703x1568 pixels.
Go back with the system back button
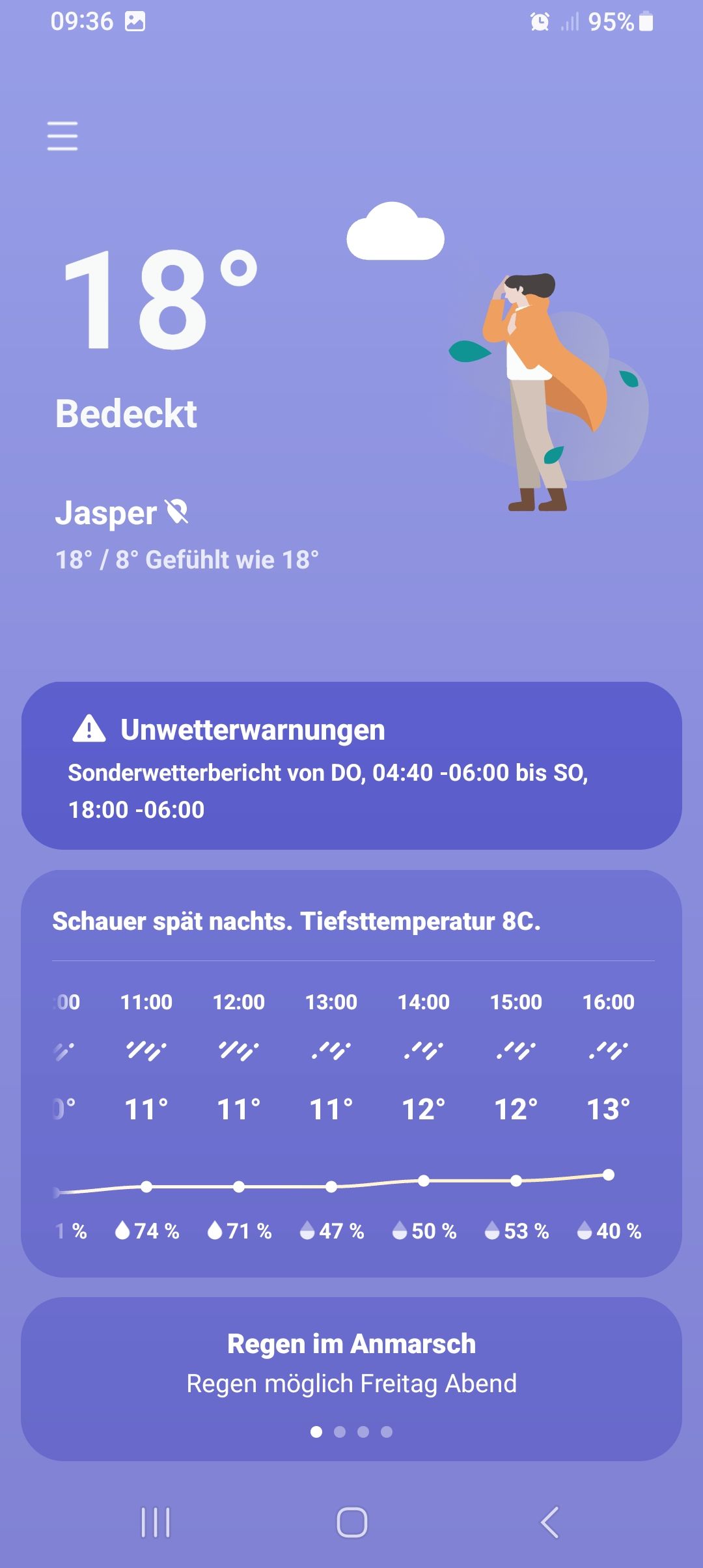[549, 1522]
